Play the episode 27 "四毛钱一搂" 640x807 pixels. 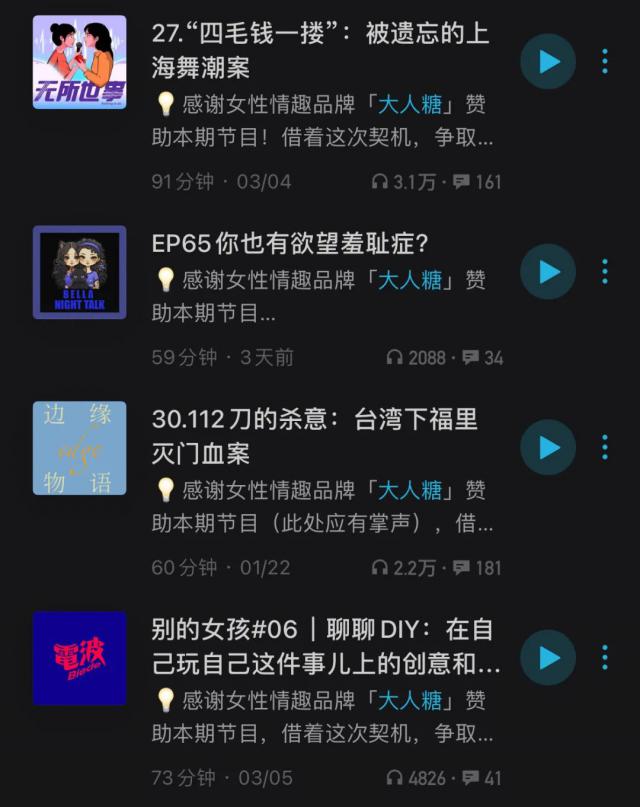[548, 61]
